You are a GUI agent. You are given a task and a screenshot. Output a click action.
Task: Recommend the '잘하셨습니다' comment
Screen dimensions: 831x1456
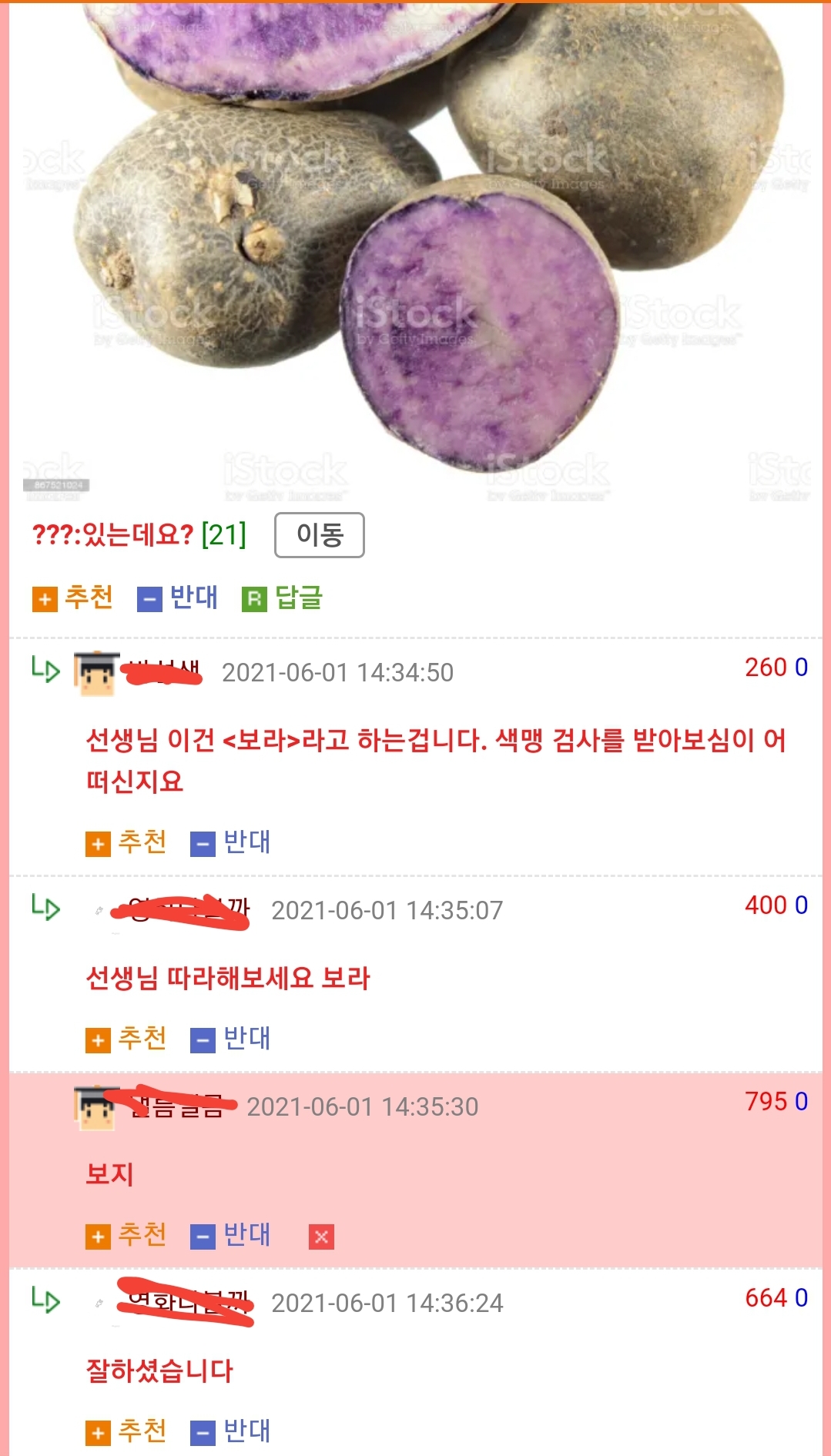point(126,1431)
